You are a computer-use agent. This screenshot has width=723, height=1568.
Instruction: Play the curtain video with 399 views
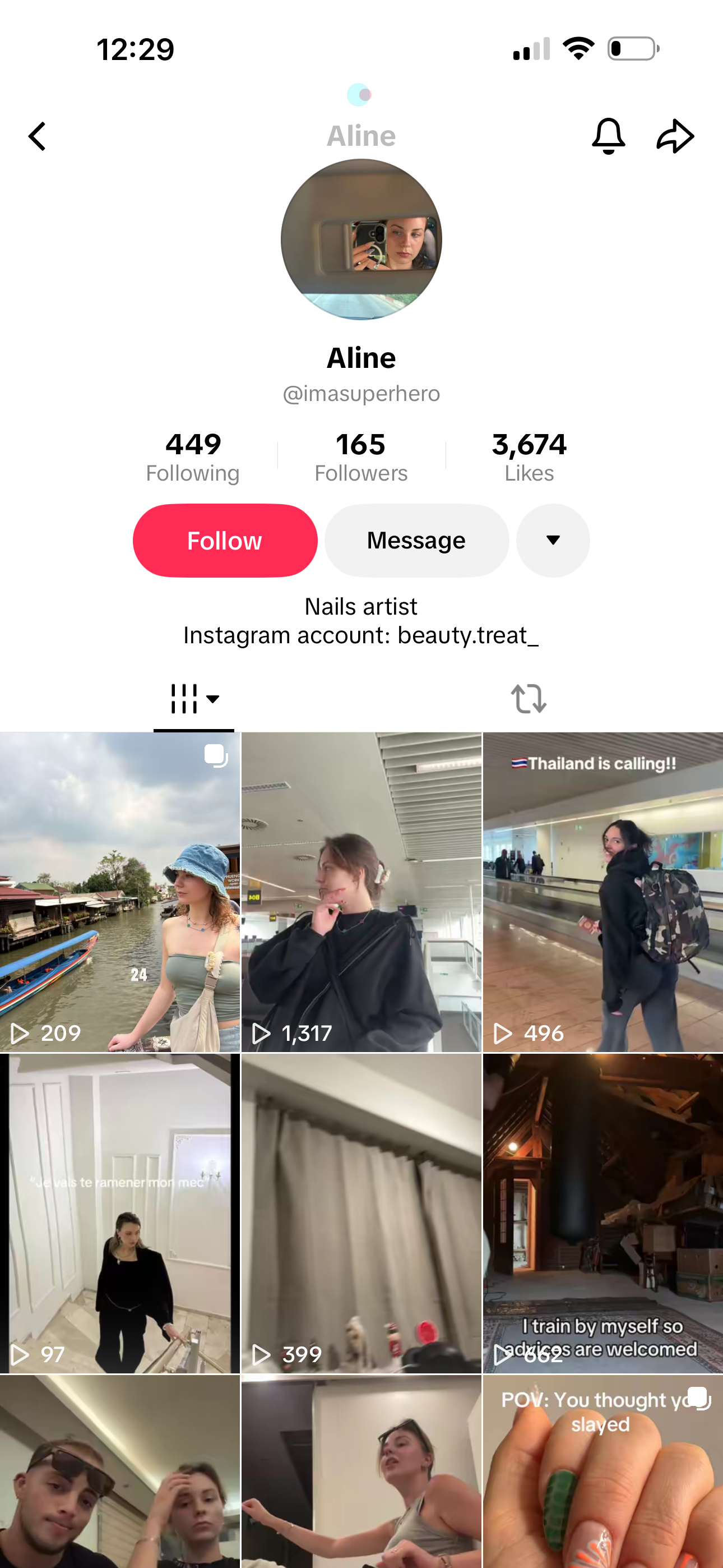[x=361, y=1213]
